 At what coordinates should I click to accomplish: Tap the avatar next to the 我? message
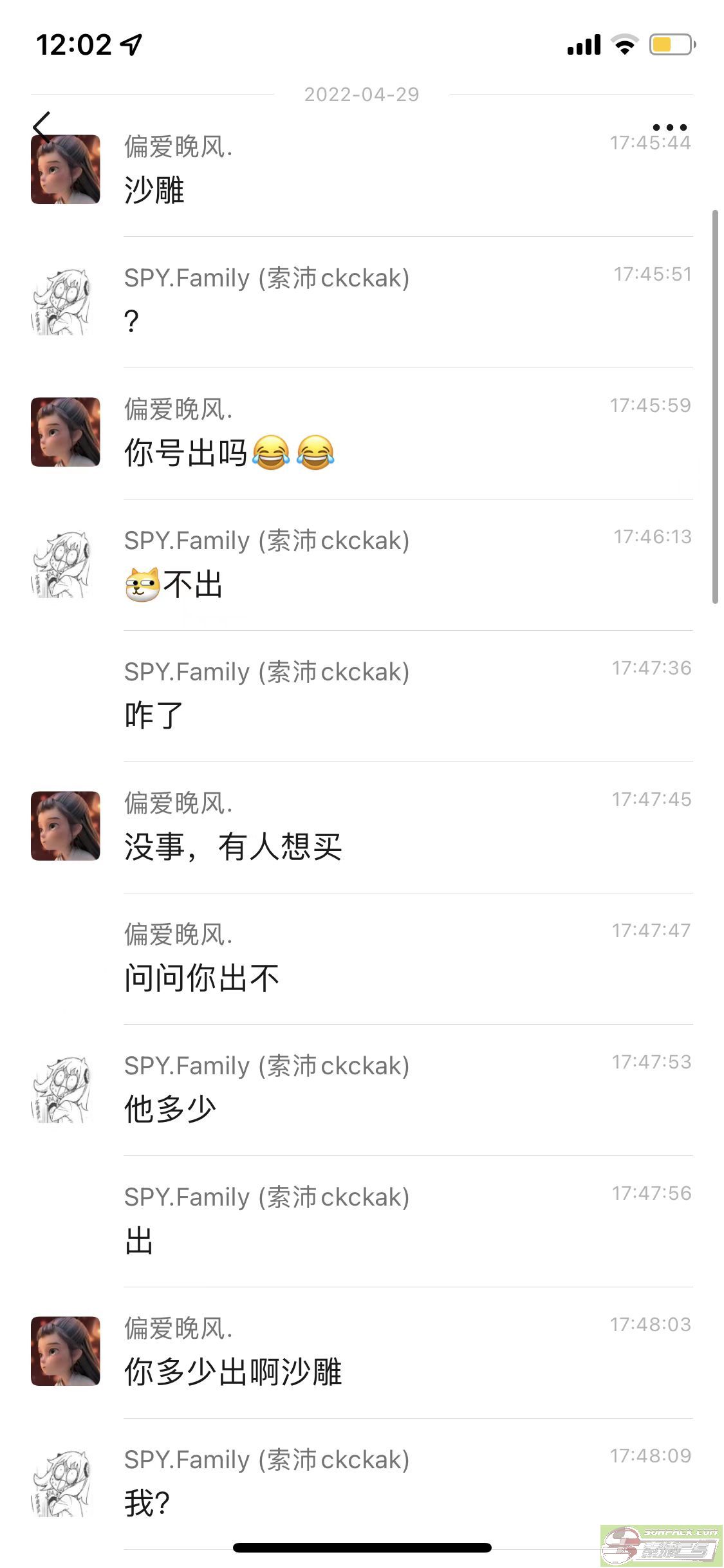click(x=63, y=1484)
